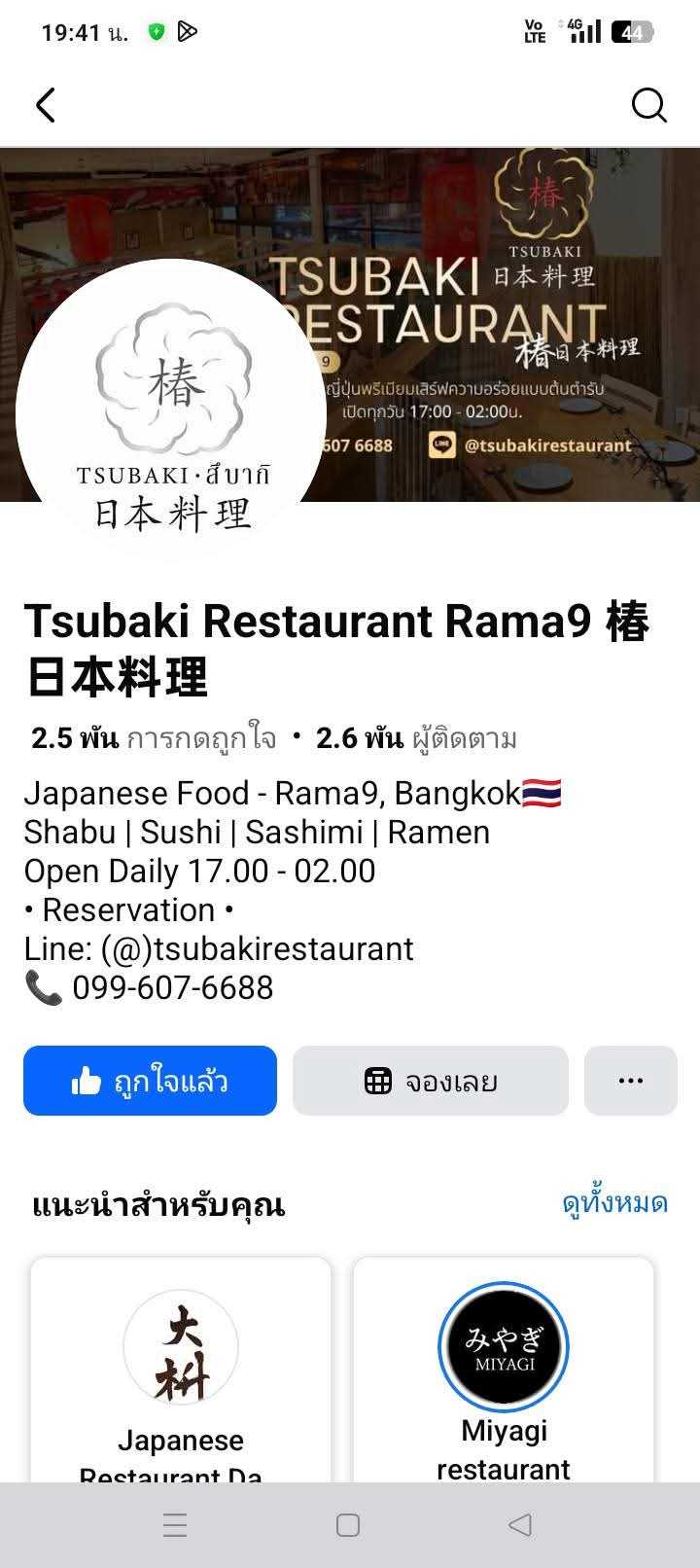
Task: Open the three-dot more options button
Action: pos(630,1081)
